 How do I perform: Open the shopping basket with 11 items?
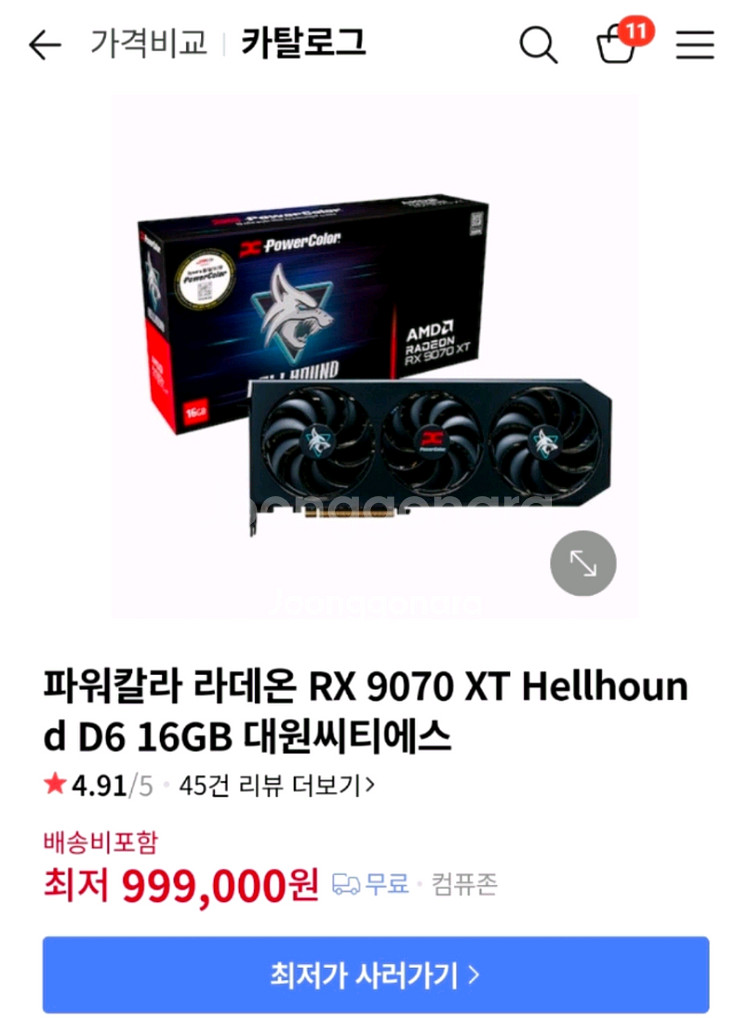(x=616, y=45)
